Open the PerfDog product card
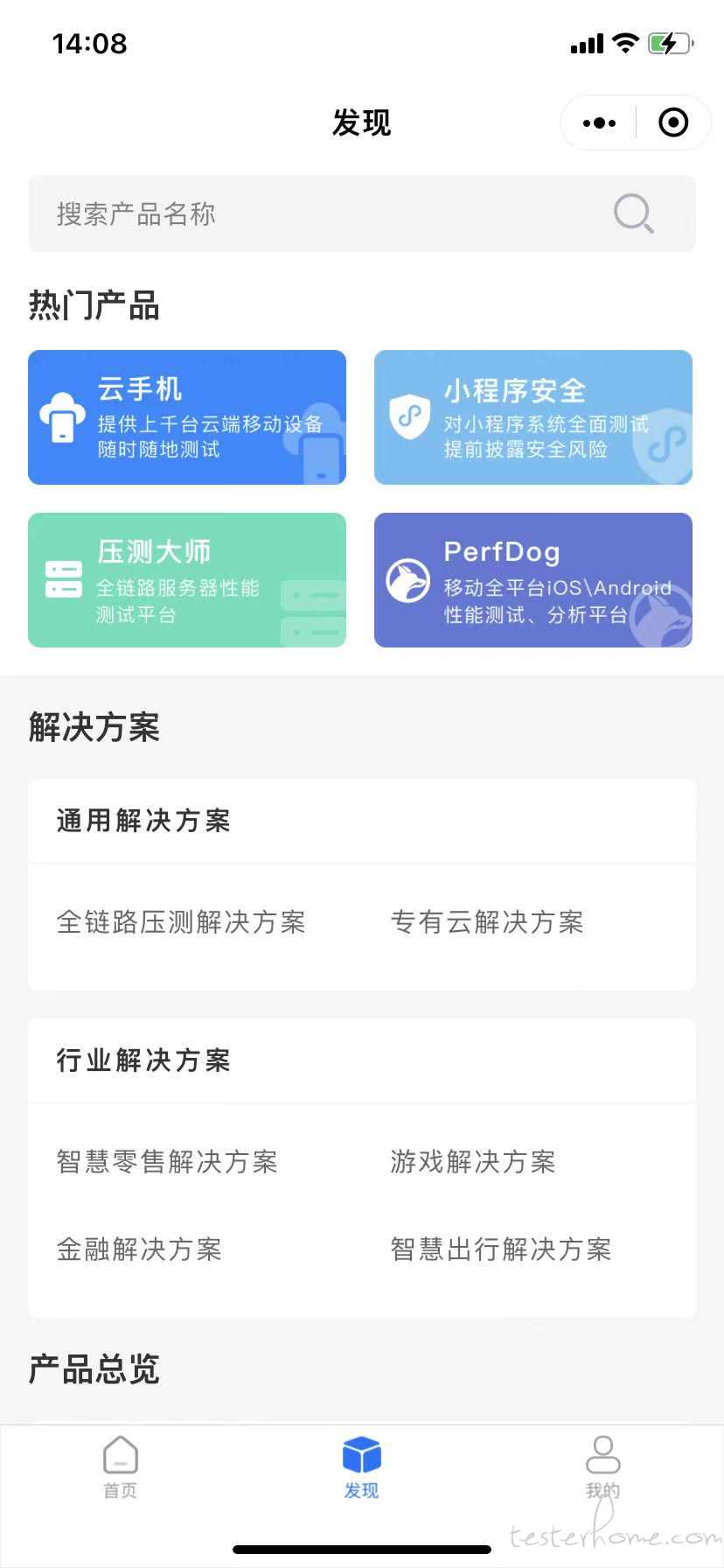 533,580
